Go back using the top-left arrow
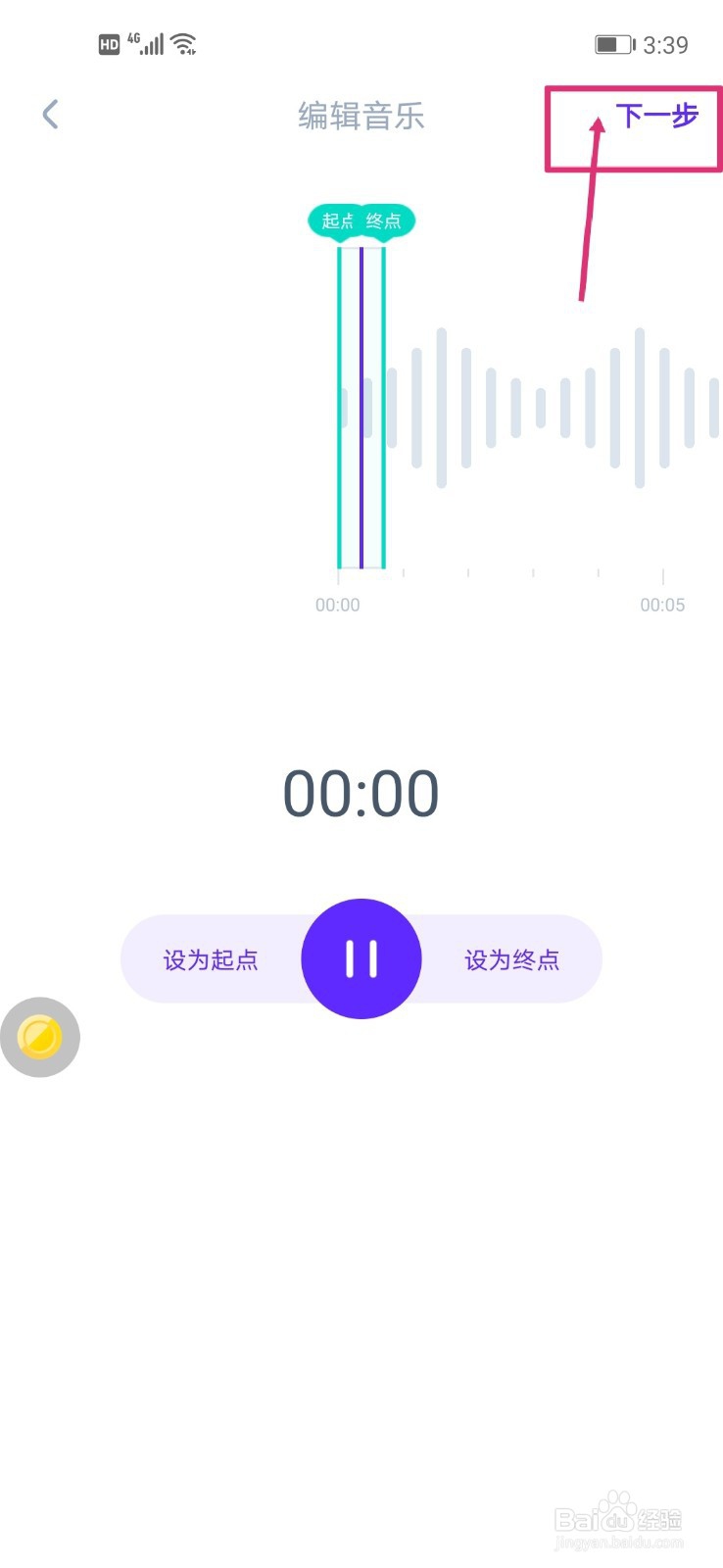This screenshot has width=723, height=1568. coord(51,115)
